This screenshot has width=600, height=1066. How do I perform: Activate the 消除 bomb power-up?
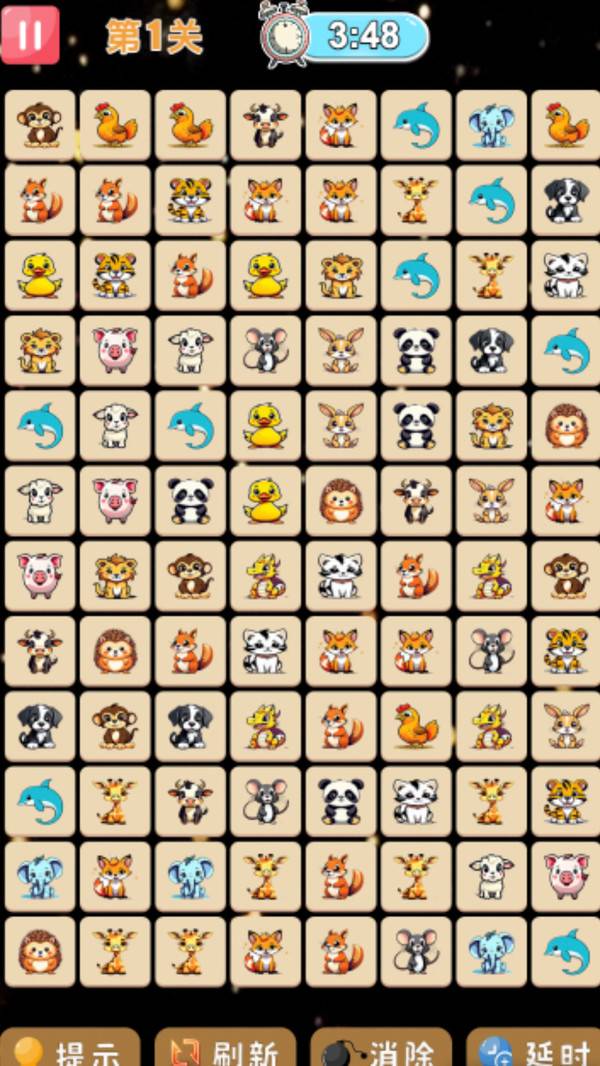click(x=381, y=1050)
